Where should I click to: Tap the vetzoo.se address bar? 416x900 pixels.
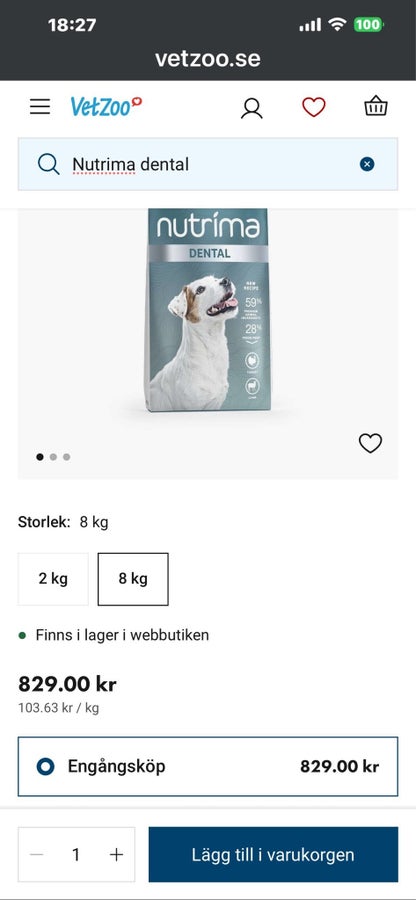click(208, 59)
